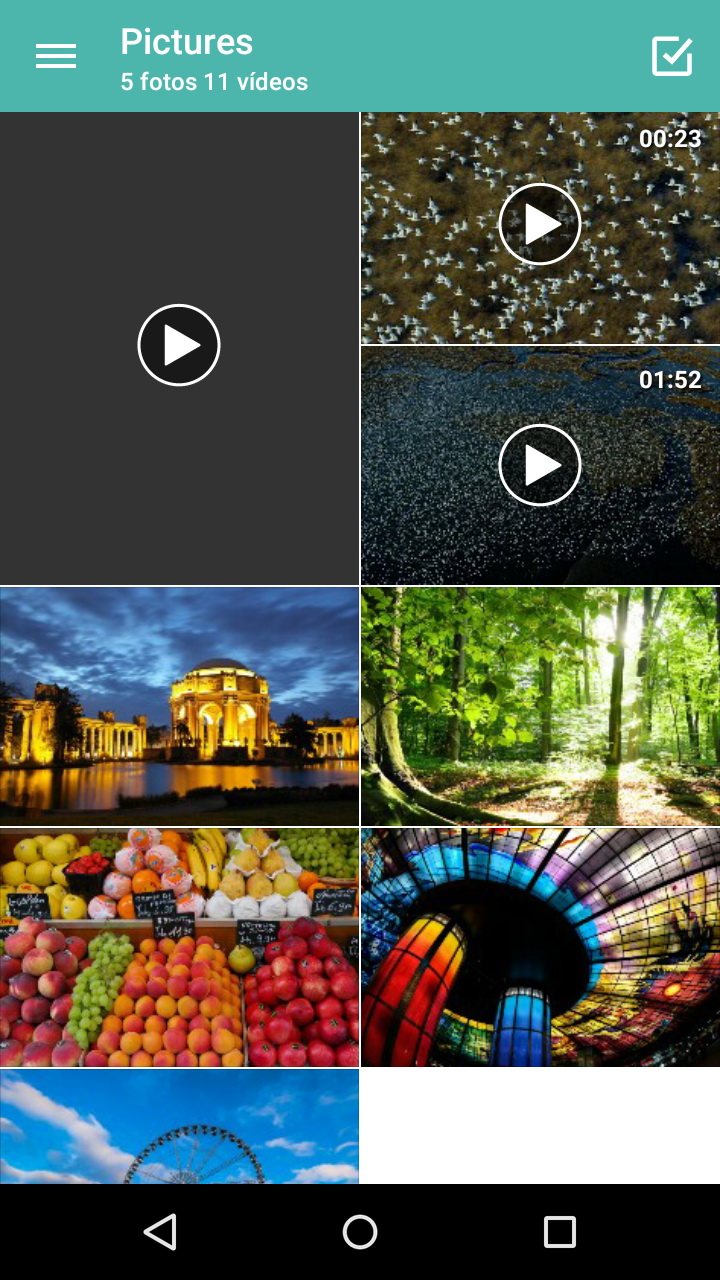
Task: Go back using the system back button
Action: [160, 1232]
